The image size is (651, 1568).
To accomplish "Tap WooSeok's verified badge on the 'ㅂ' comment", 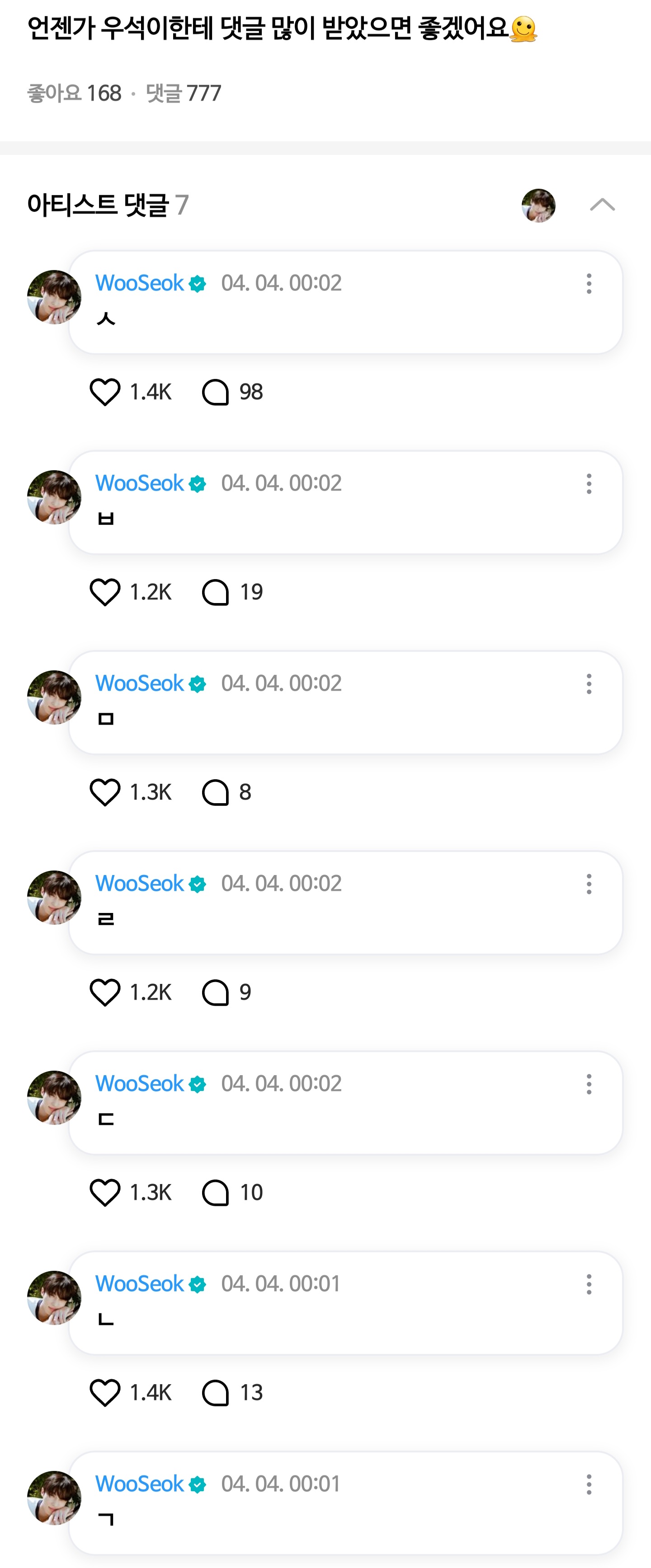I will point(197,483).
